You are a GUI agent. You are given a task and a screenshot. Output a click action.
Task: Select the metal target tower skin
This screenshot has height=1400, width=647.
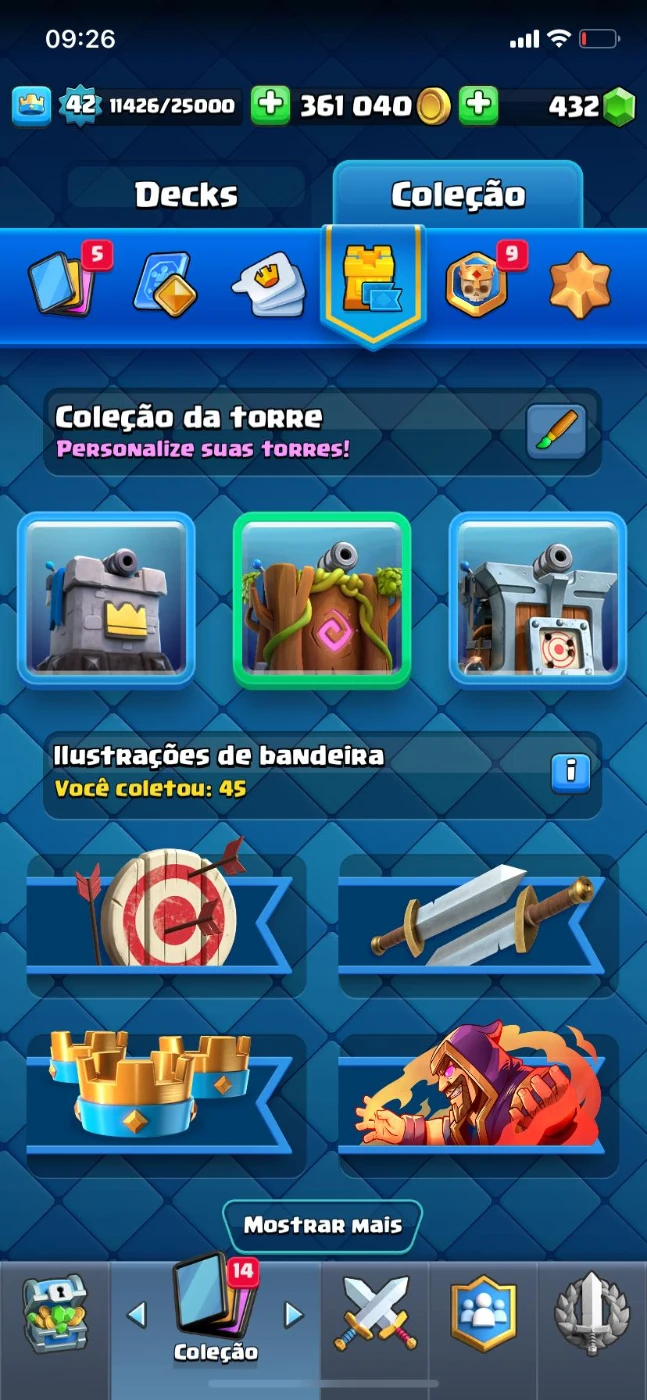click(x=538, y=598)
